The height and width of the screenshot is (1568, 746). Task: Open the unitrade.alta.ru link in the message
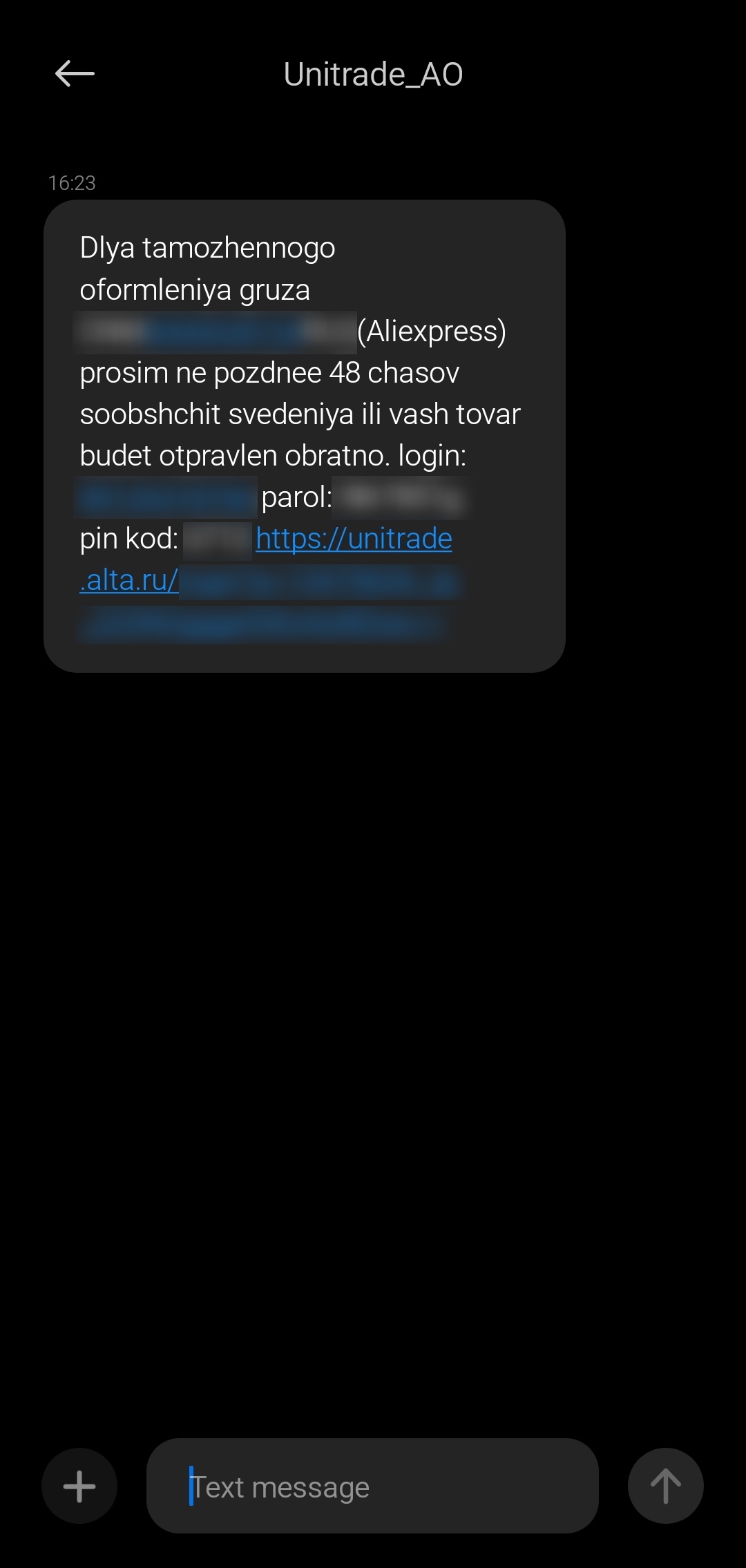[x=354, y=539]
